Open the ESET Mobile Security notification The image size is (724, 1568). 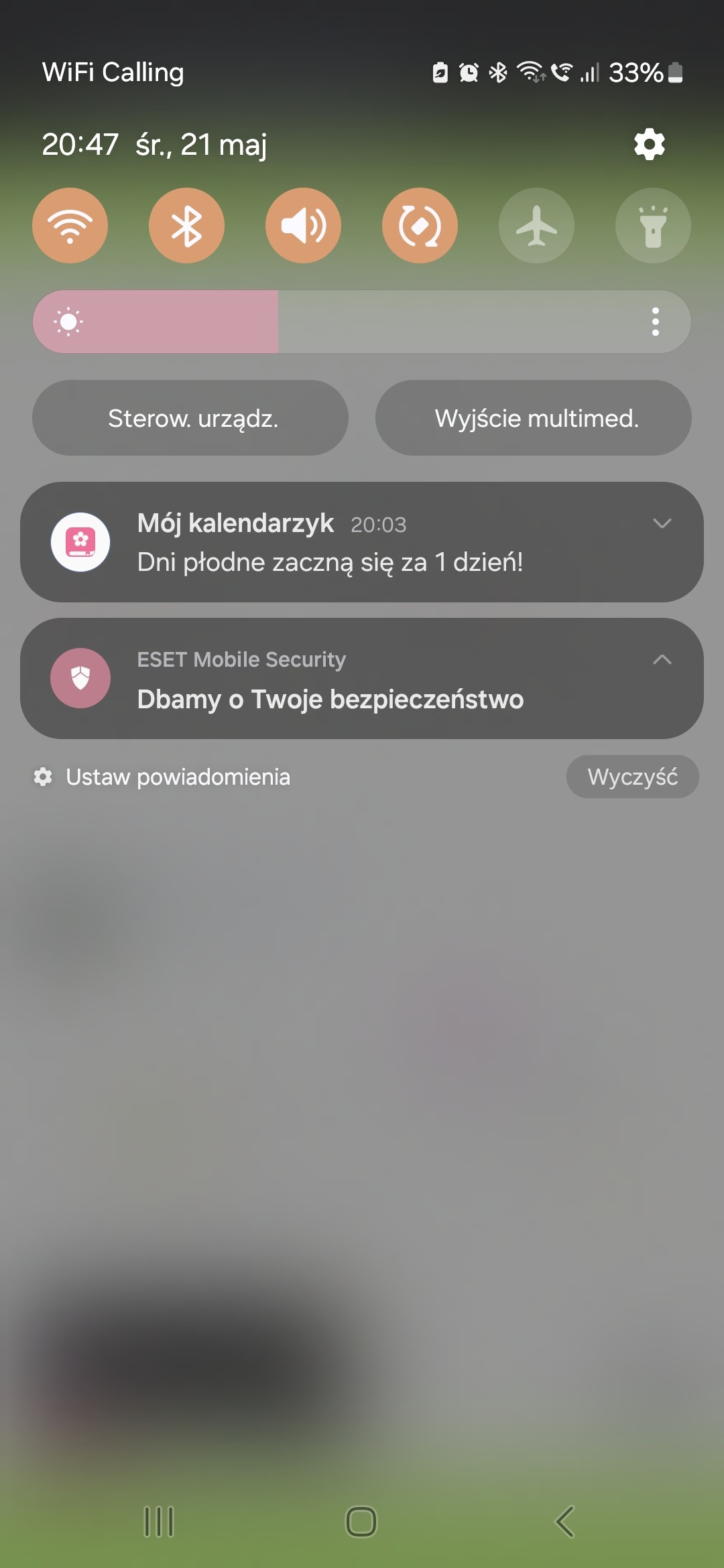click(328, 679)
